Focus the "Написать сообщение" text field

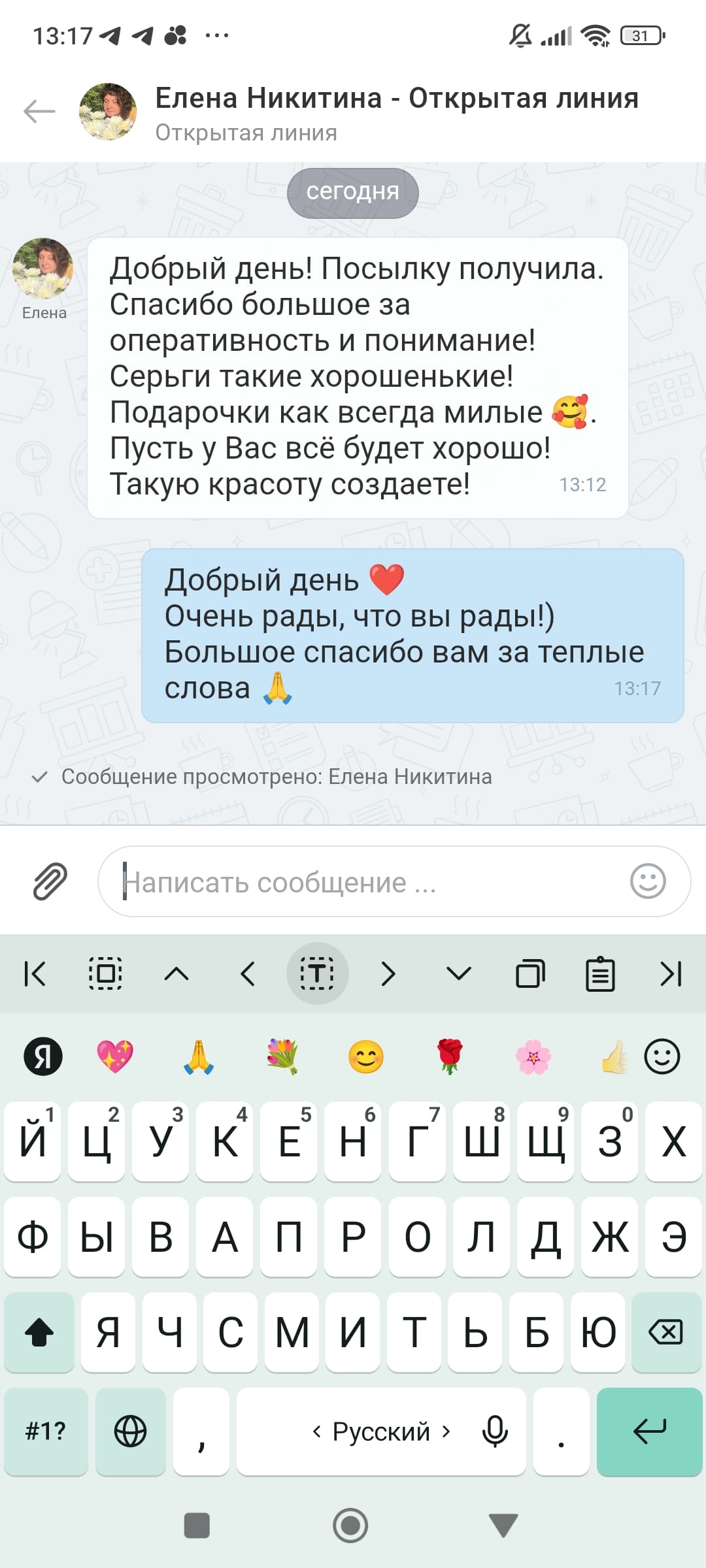click(366, 883)
